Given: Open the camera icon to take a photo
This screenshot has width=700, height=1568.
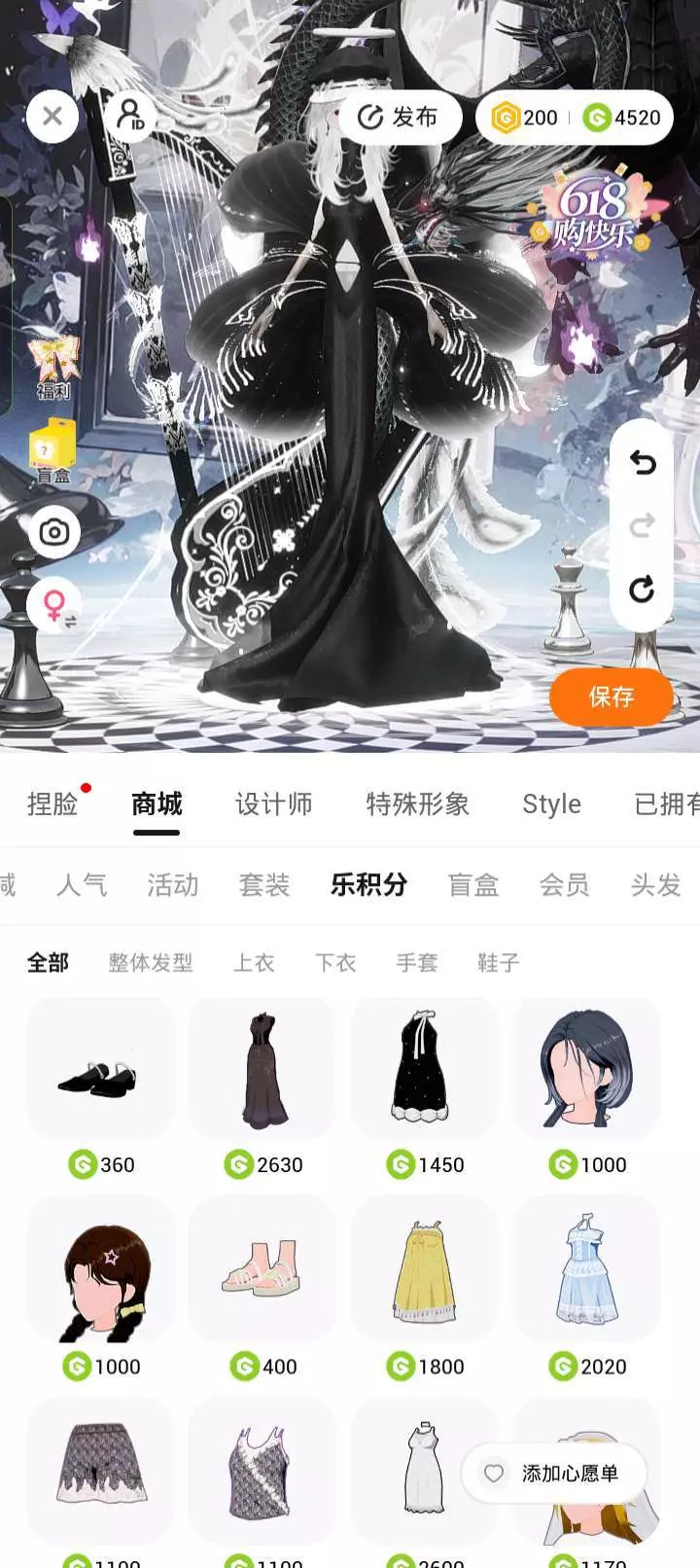Looking at the screenshot, I should (54, 532).
